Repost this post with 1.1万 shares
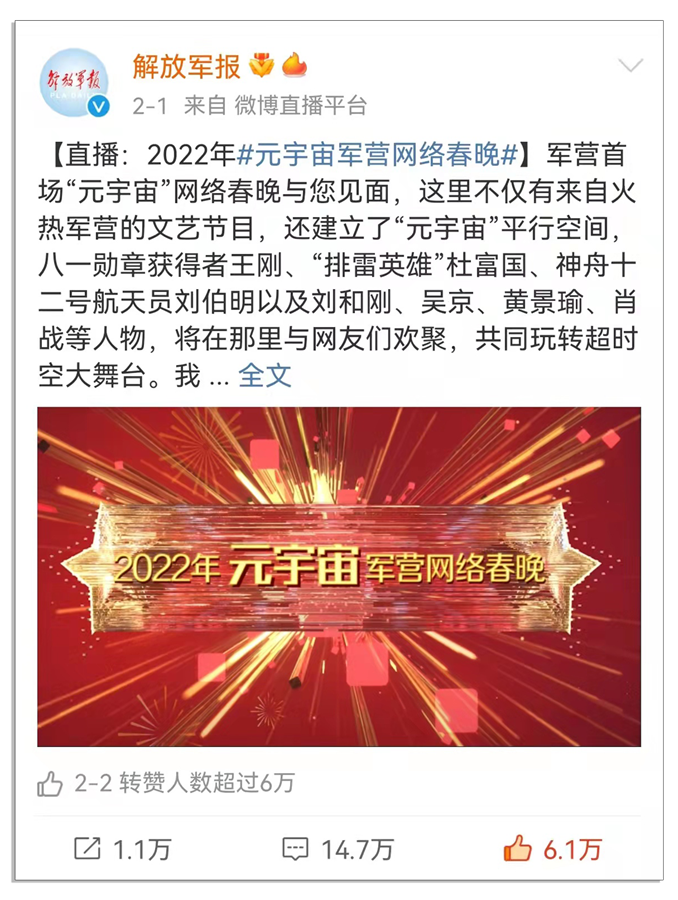This screenshot has height=900, width=678. tap(123, 849)
